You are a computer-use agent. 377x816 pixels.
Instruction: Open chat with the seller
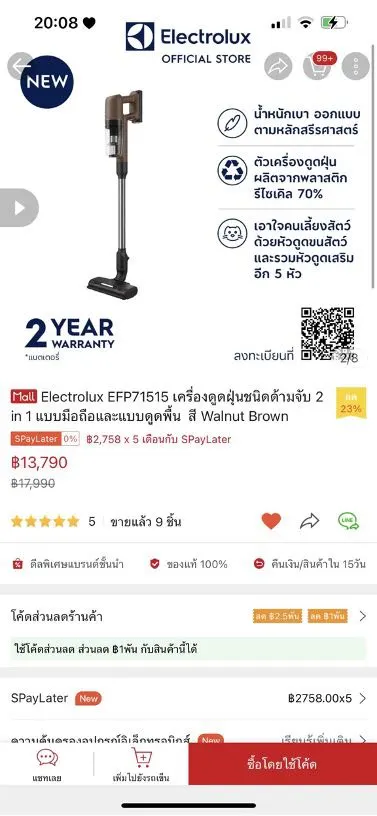(x=47, y=764)
